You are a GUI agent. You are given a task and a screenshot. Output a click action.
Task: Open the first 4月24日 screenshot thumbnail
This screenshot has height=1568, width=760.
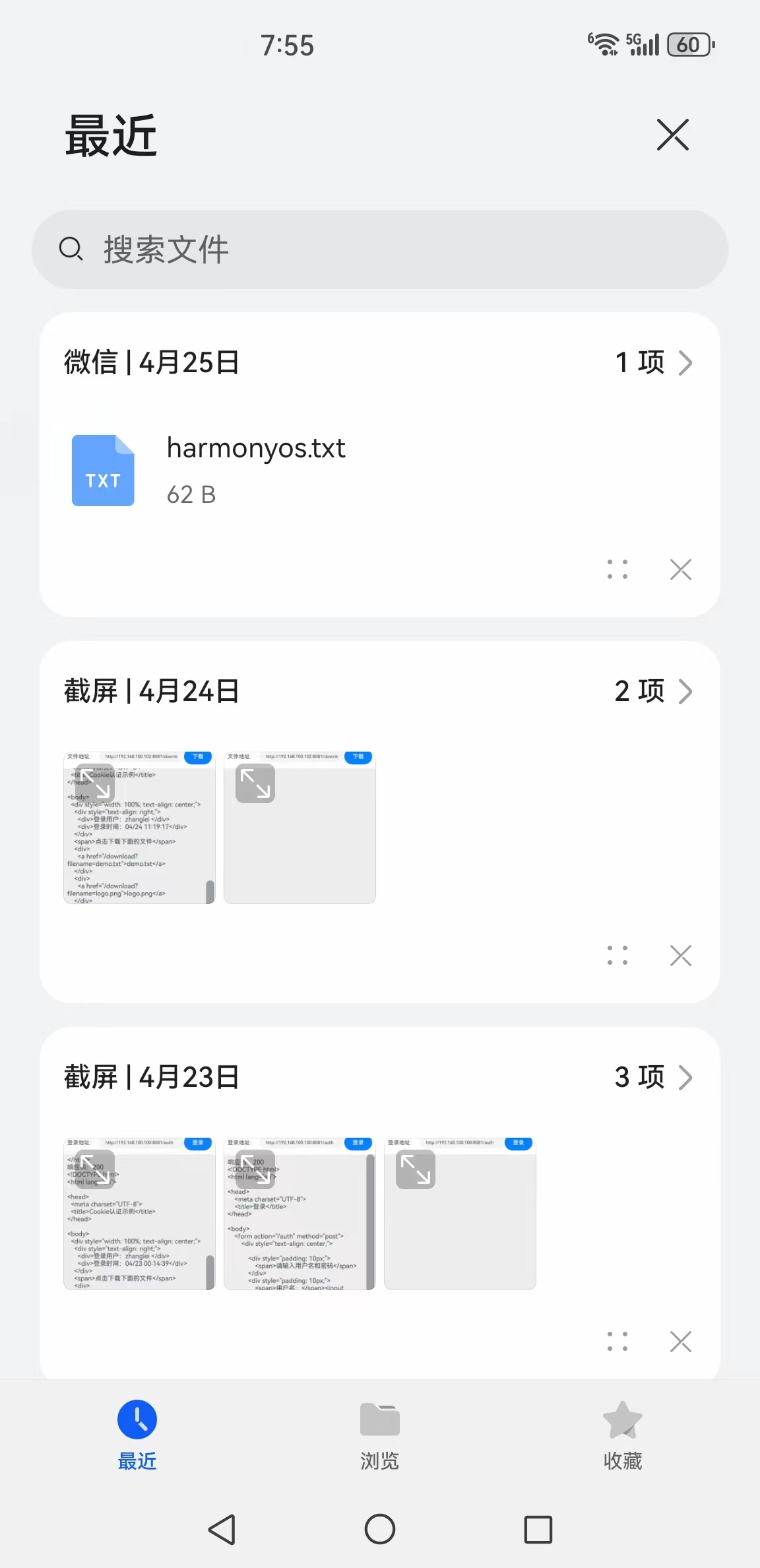[139, 827]
